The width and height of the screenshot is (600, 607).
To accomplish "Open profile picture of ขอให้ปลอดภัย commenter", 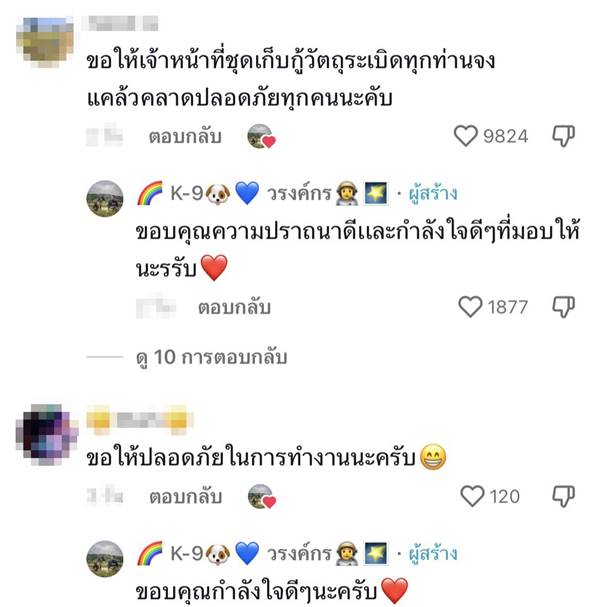I will click(x=48, y=433).
